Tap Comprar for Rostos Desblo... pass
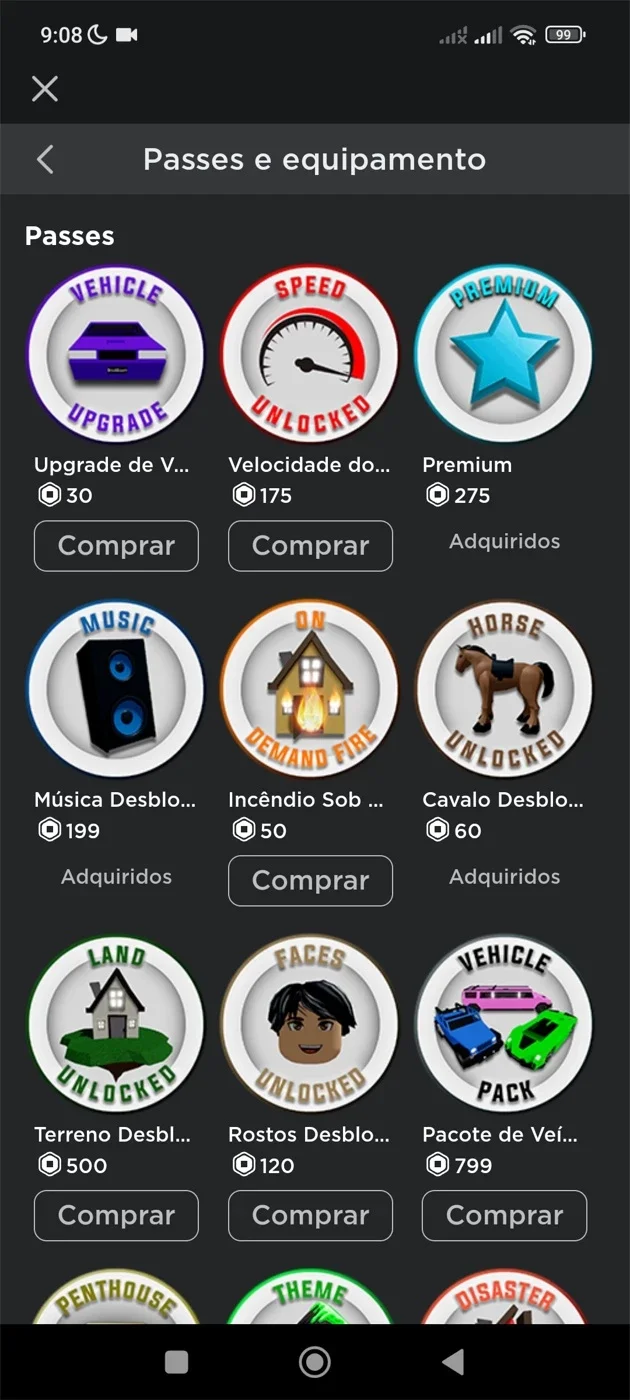Image resolution: width=630 pixels, height=1400 pixels. pos(310,1216)
